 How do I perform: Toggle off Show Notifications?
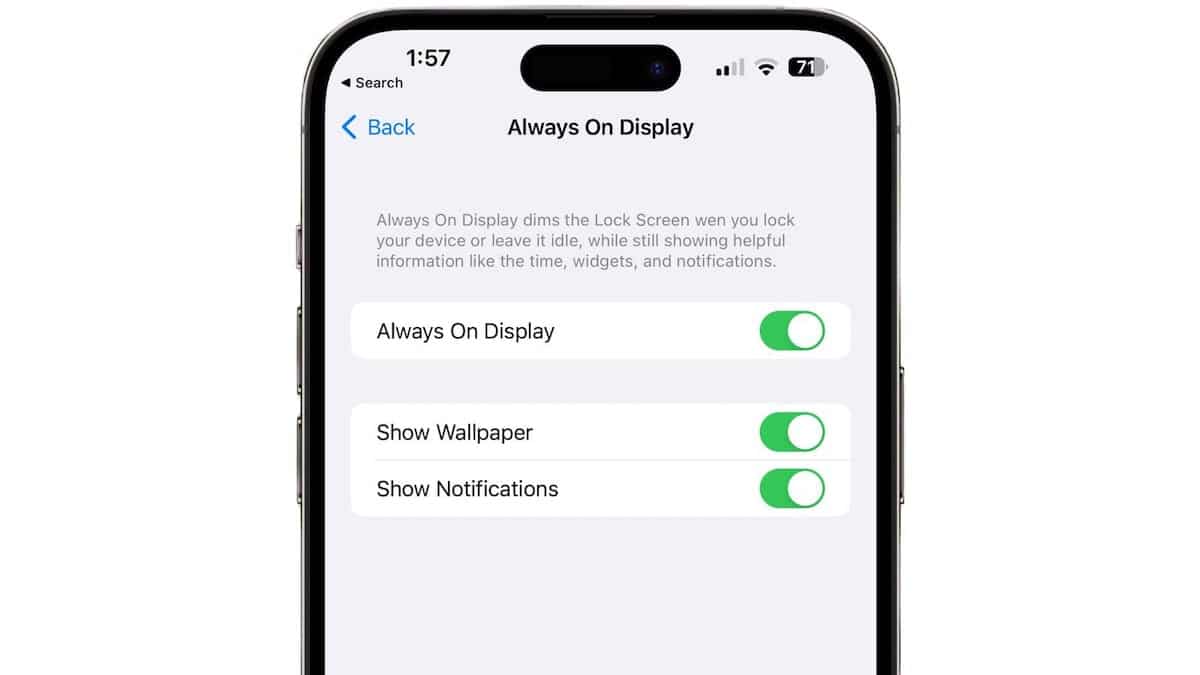pos(791,489)
